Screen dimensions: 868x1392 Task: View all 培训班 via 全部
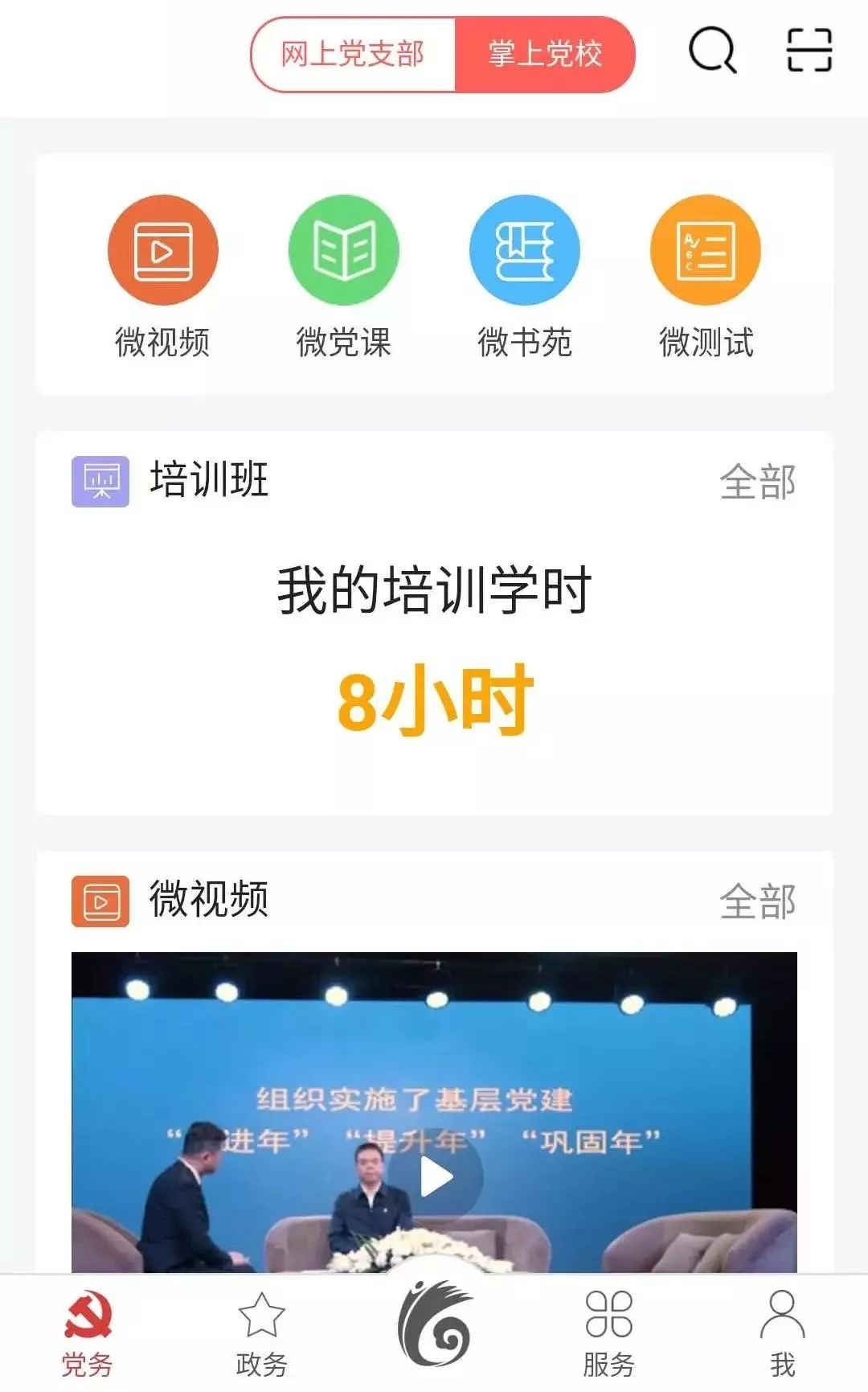(757, 482)
